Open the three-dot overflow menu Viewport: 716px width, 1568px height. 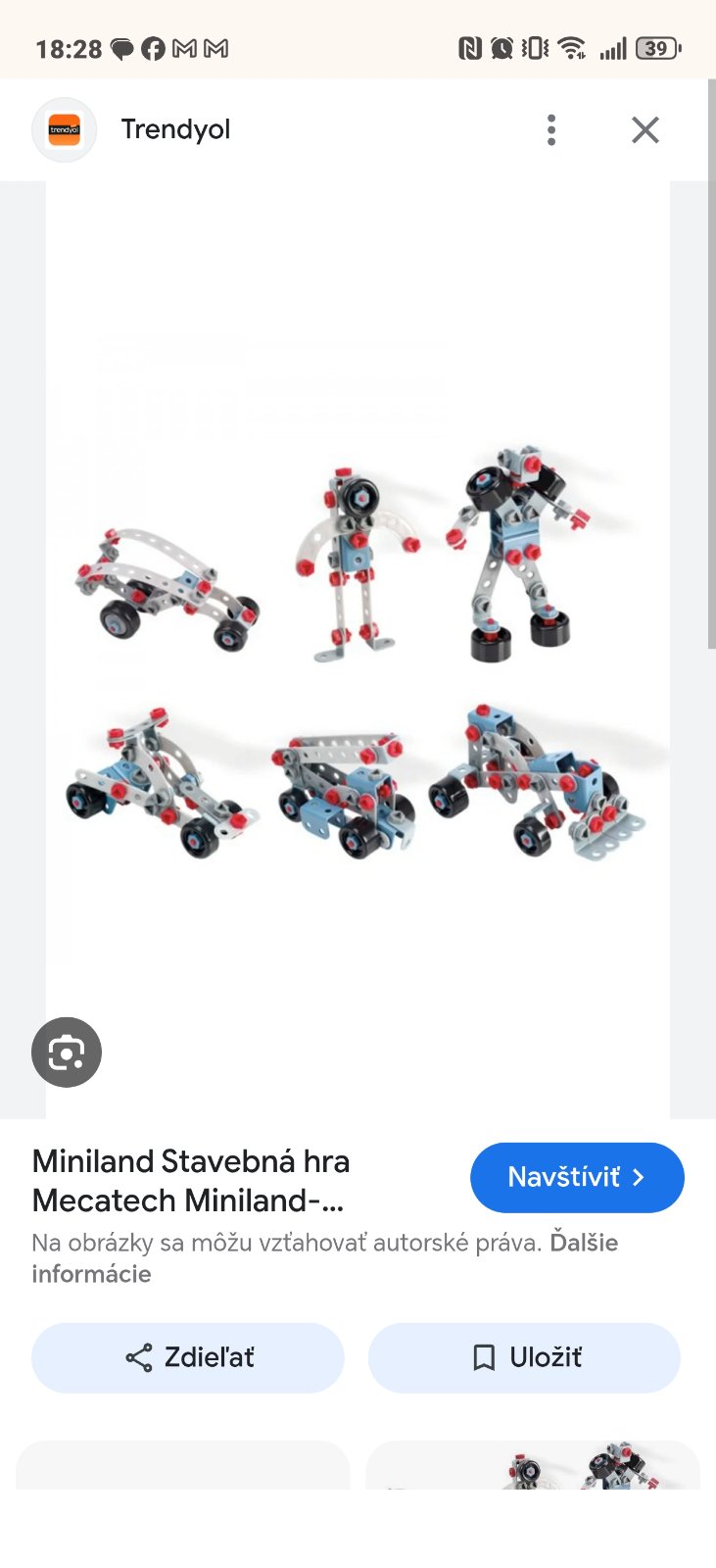(x=551, y=129)
